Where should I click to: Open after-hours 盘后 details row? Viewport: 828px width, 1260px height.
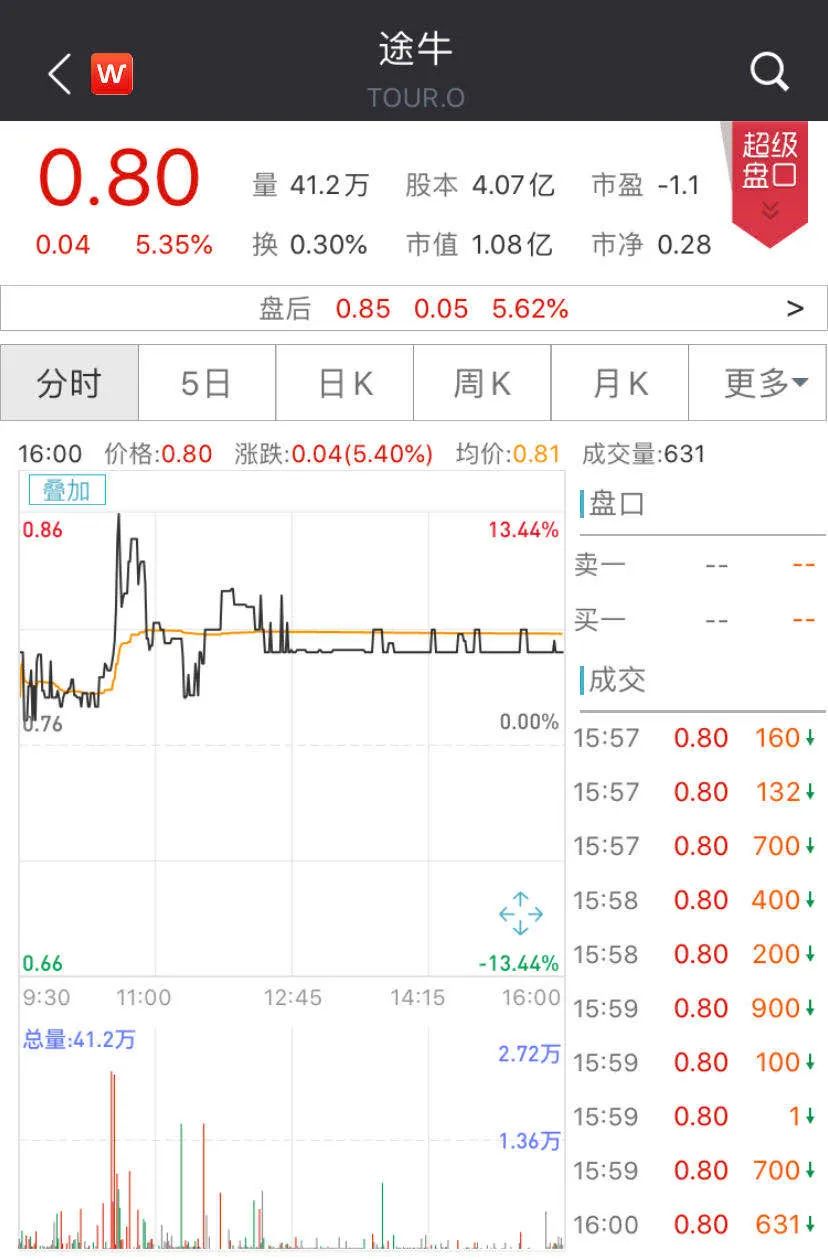click(414, 308)
